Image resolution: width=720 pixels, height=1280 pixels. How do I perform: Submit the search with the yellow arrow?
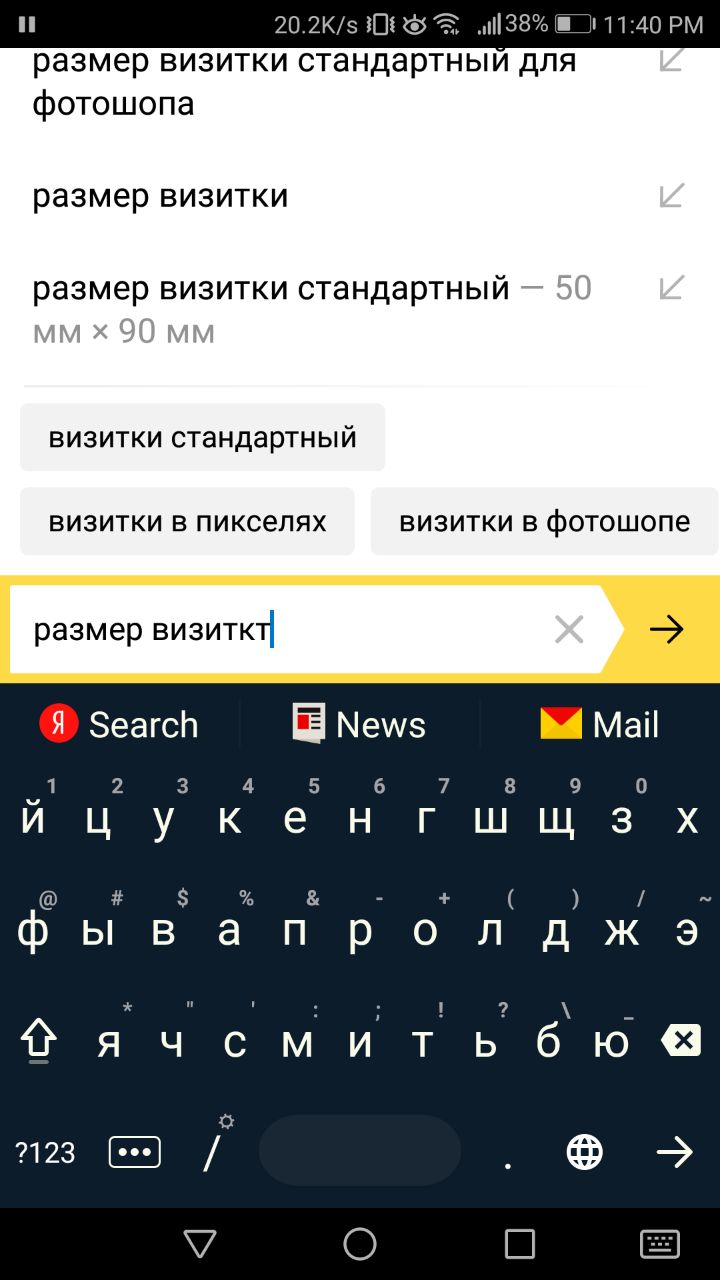666,630
